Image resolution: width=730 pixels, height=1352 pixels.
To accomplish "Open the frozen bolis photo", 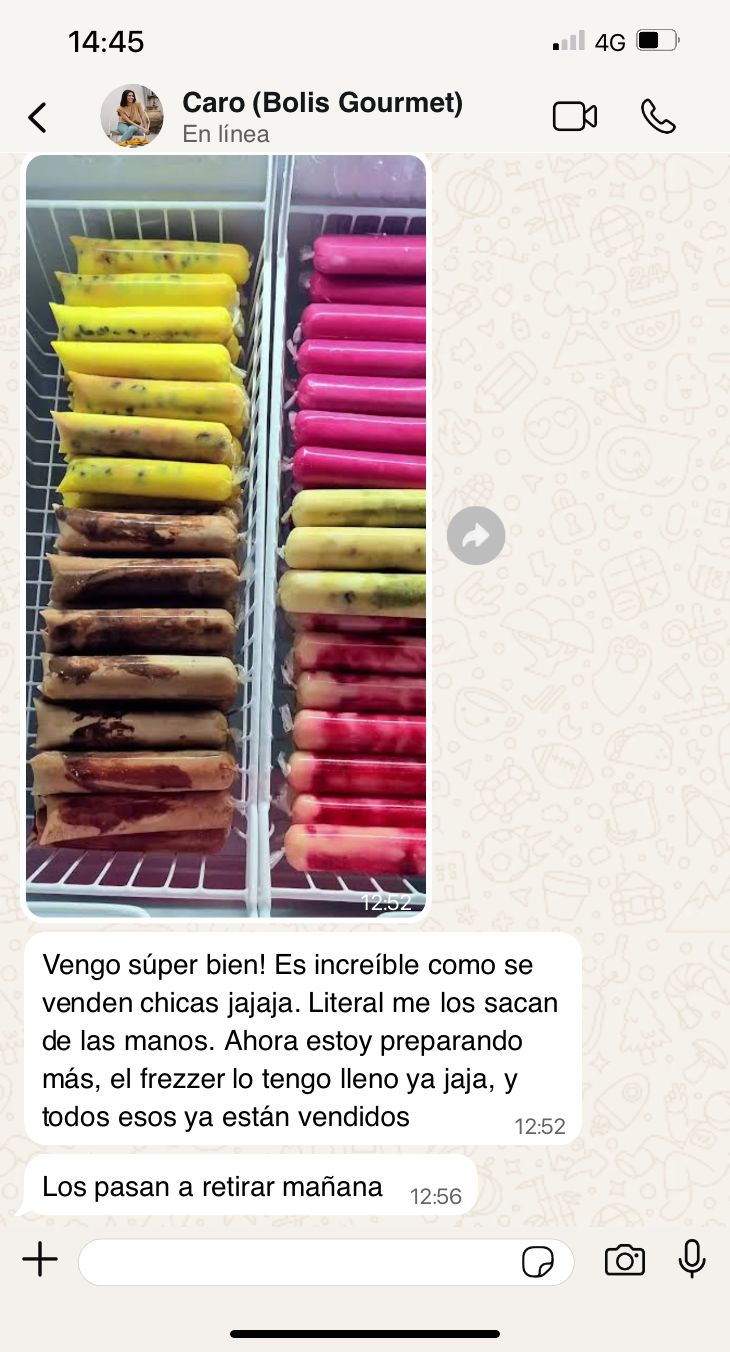I will (227, 535).
